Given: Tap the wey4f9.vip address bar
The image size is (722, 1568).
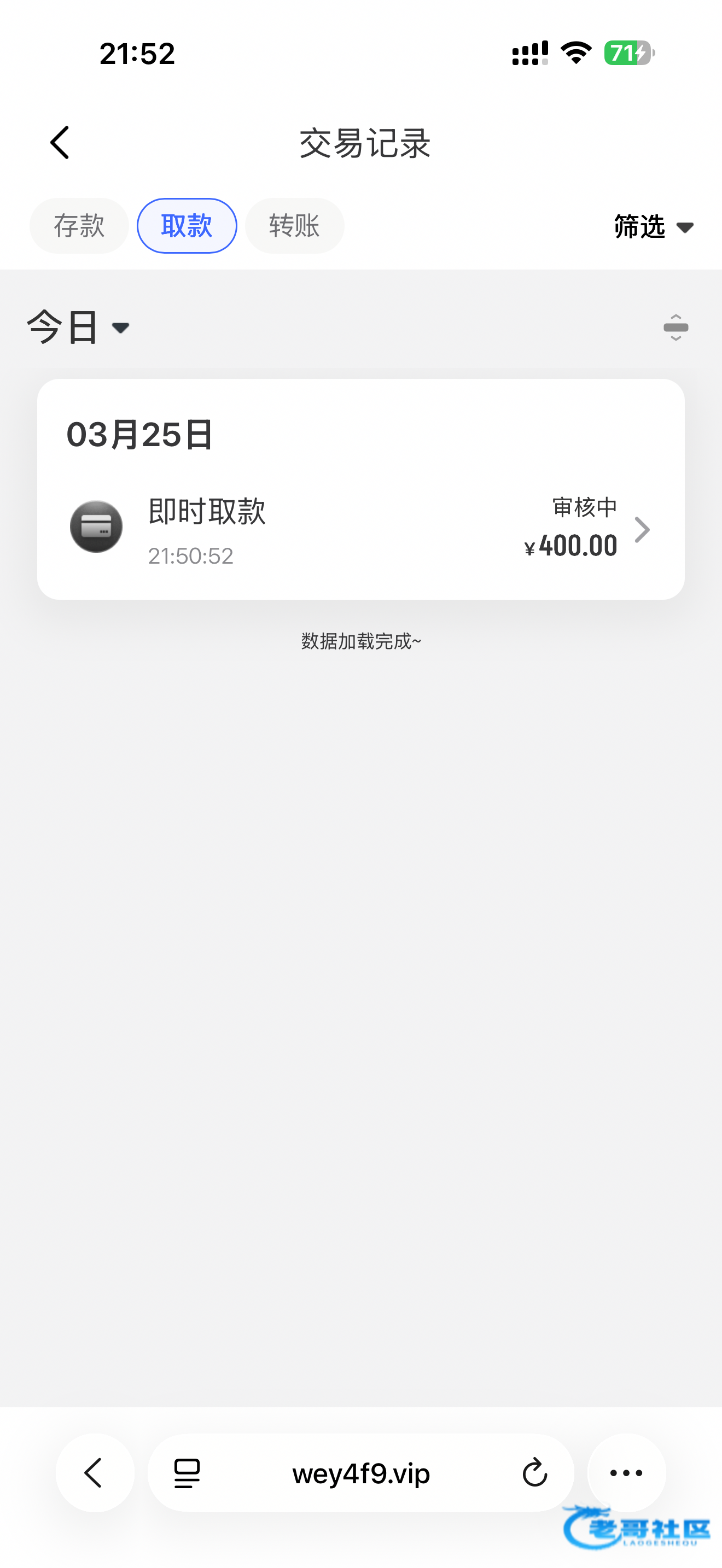Looking at the screenshot, I should point(361,1473).
